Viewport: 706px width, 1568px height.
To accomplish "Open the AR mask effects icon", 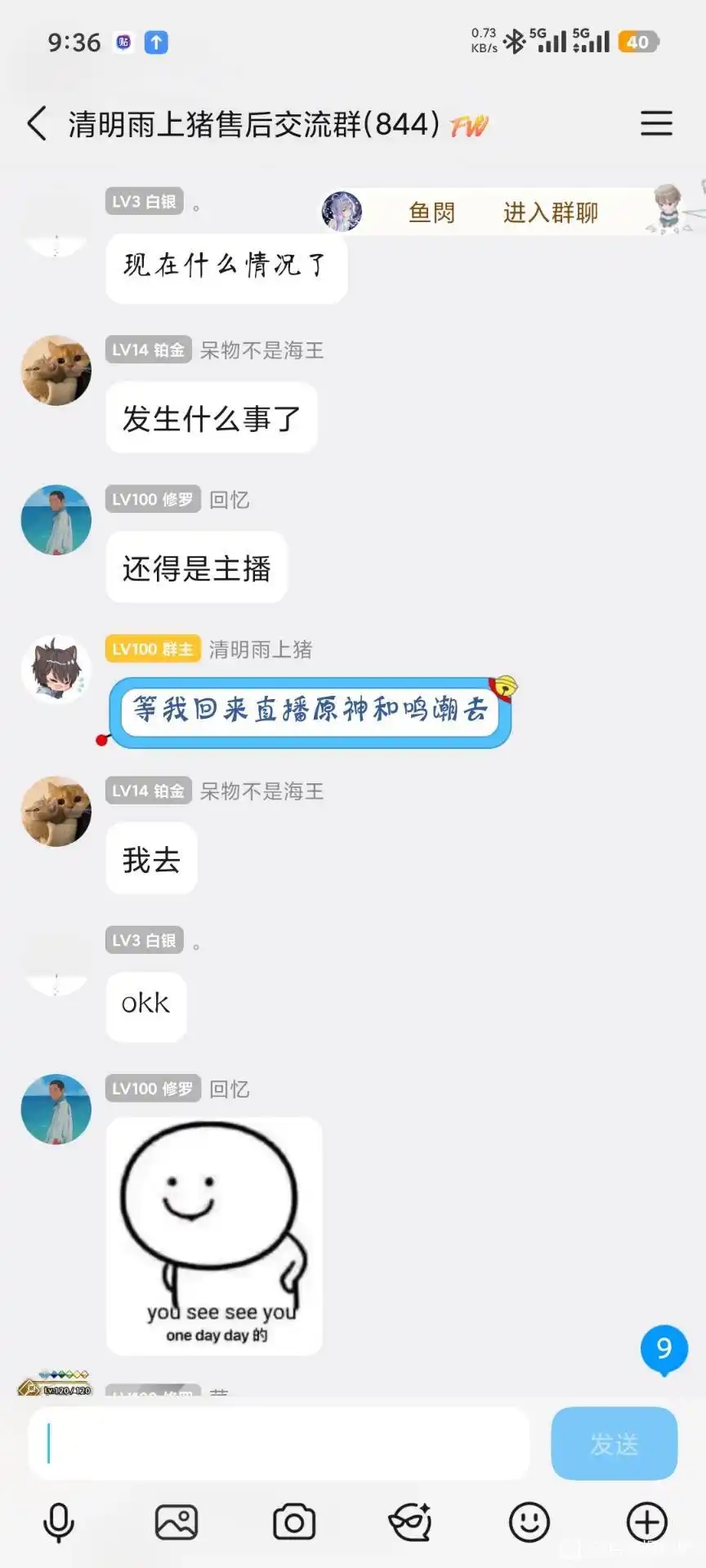I will click(x=411, y=1522).
